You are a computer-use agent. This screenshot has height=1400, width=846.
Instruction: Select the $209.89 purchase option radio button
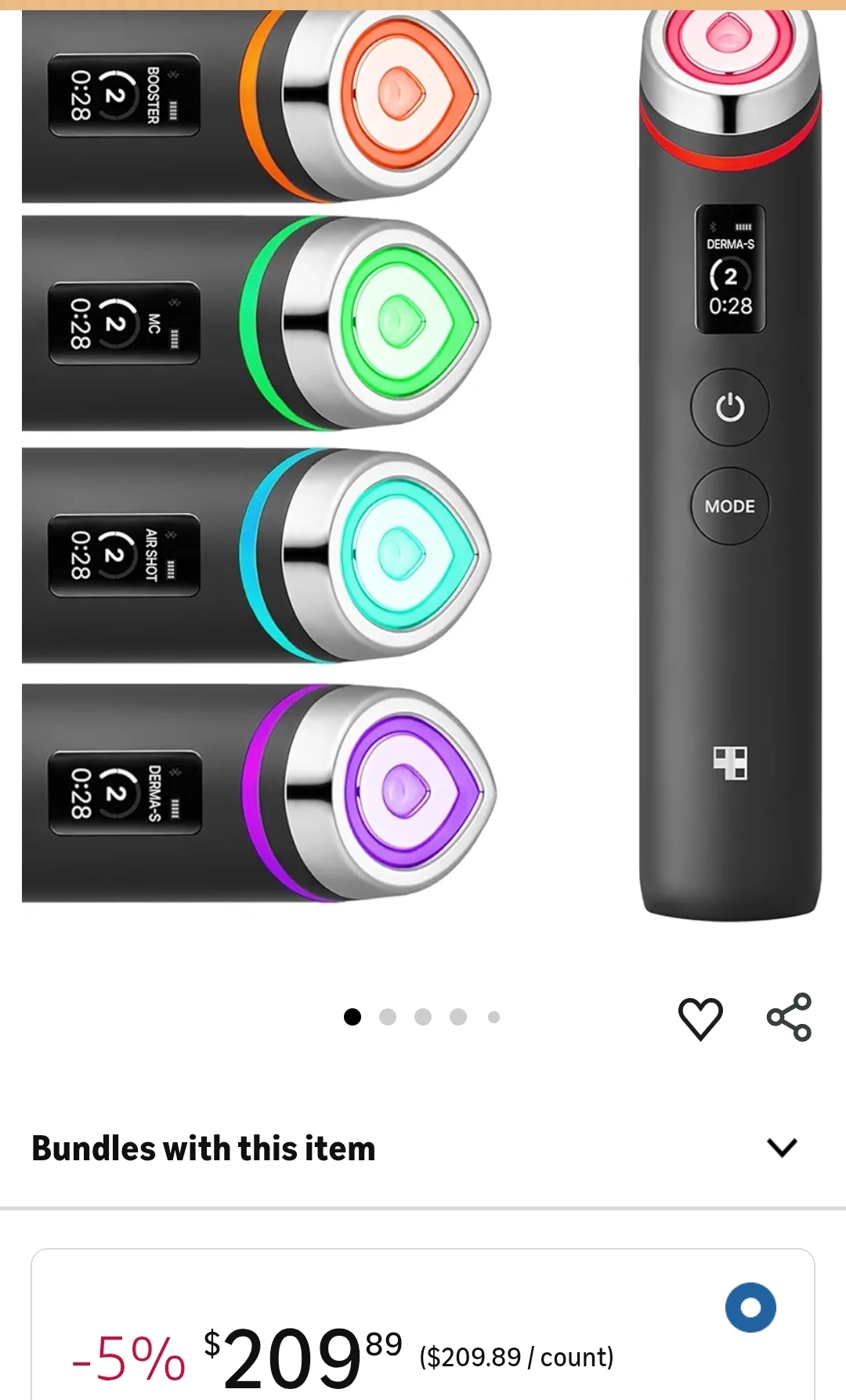pos(750,1307)
